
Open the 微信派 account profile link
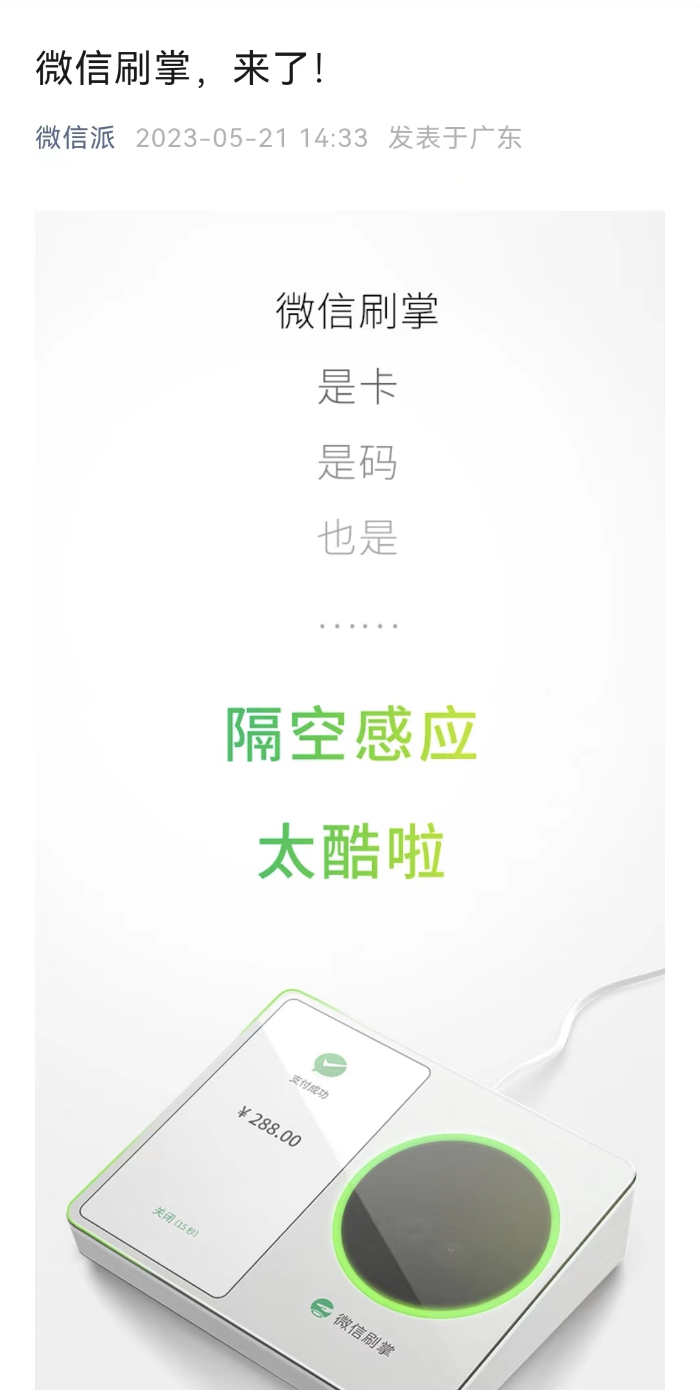coord(75,138)
